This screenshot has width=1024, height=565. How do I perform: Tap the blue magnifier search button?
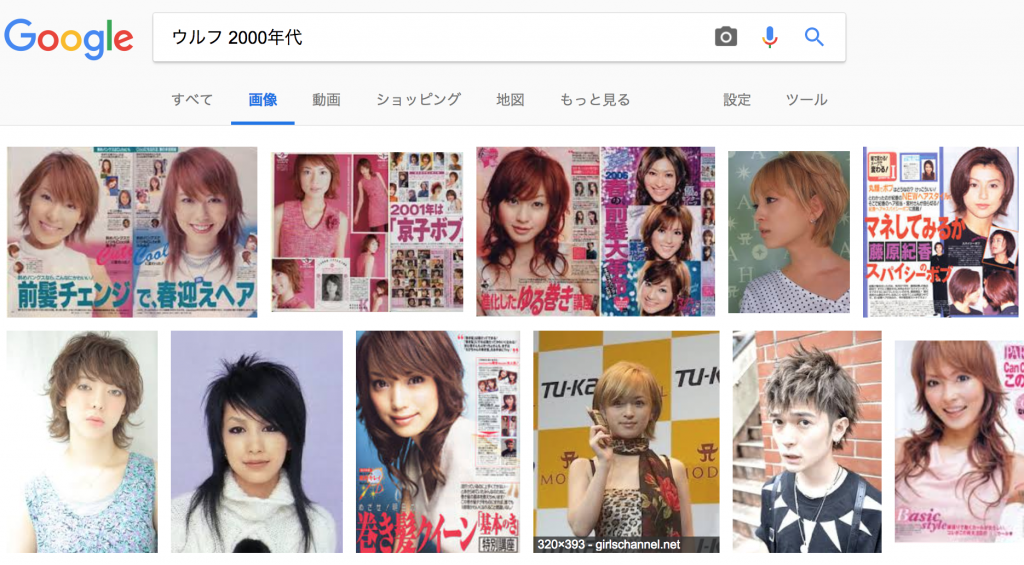click(x=814, y=37)
